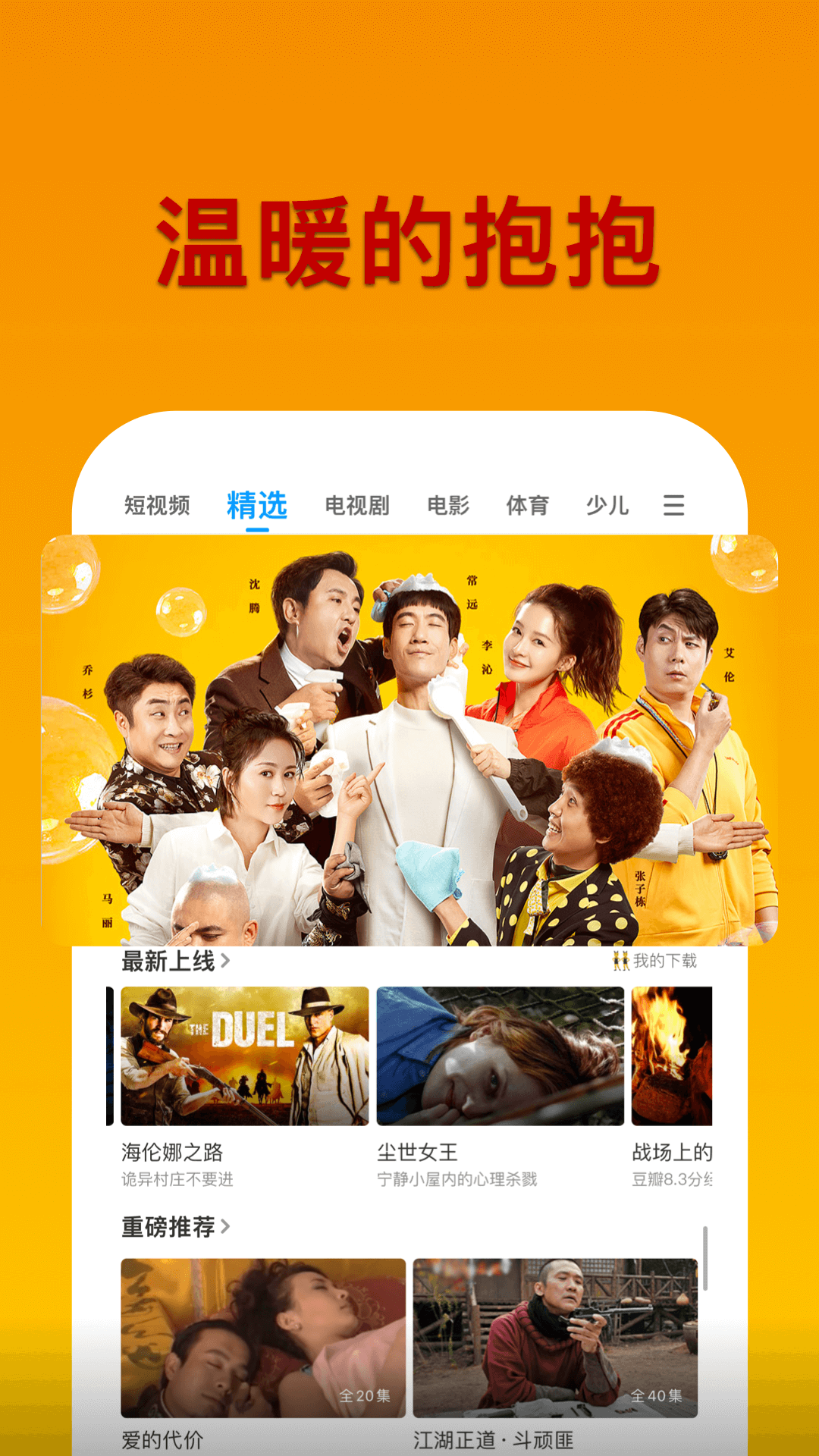Select the 体育 tab
The width and height of the screenshot is (819, 1456).
pyautogui.click(x=529, y=506)
